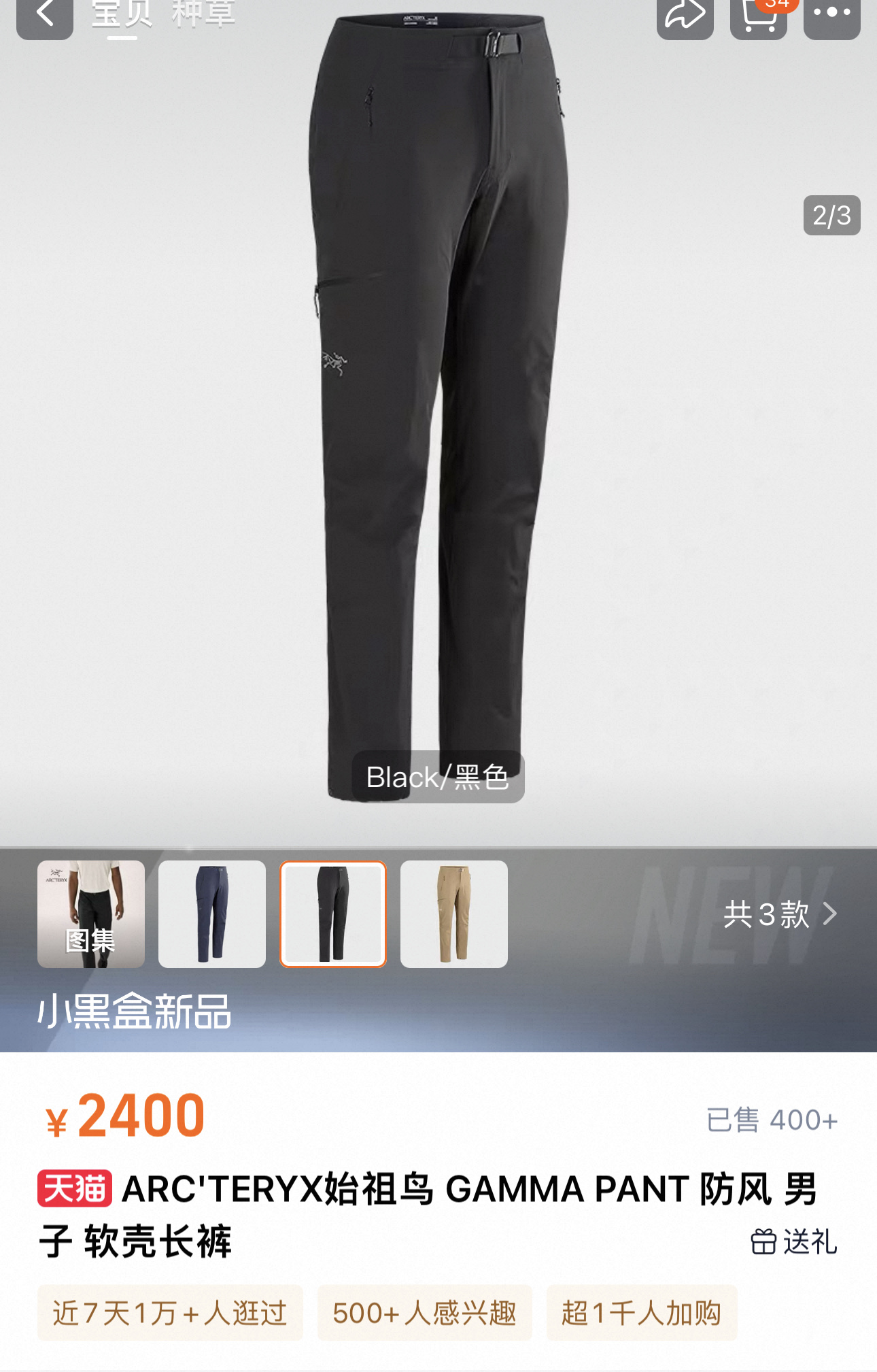
Task: Open the shopping cart
Action: tap(759, 16)
